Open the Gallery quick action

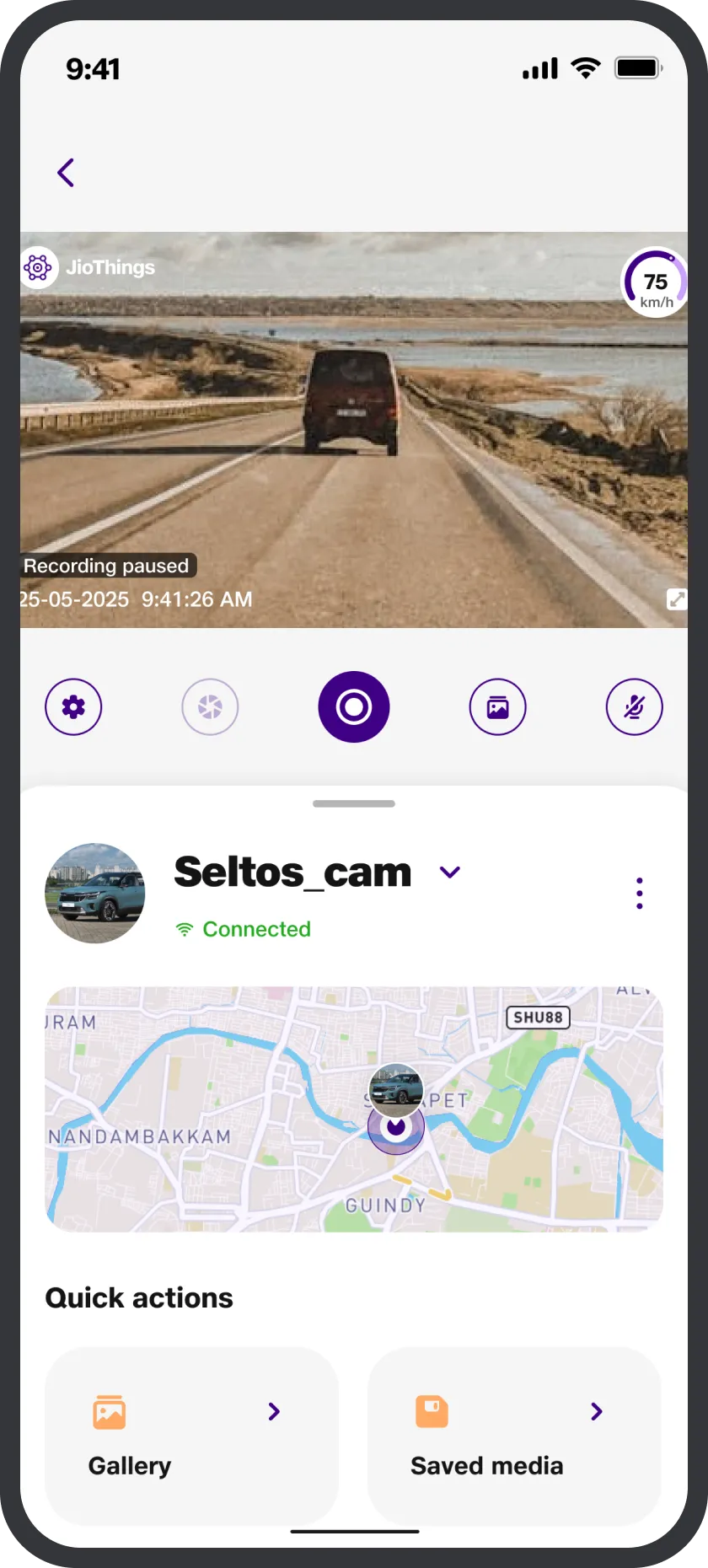click(x=191, y=1436)
